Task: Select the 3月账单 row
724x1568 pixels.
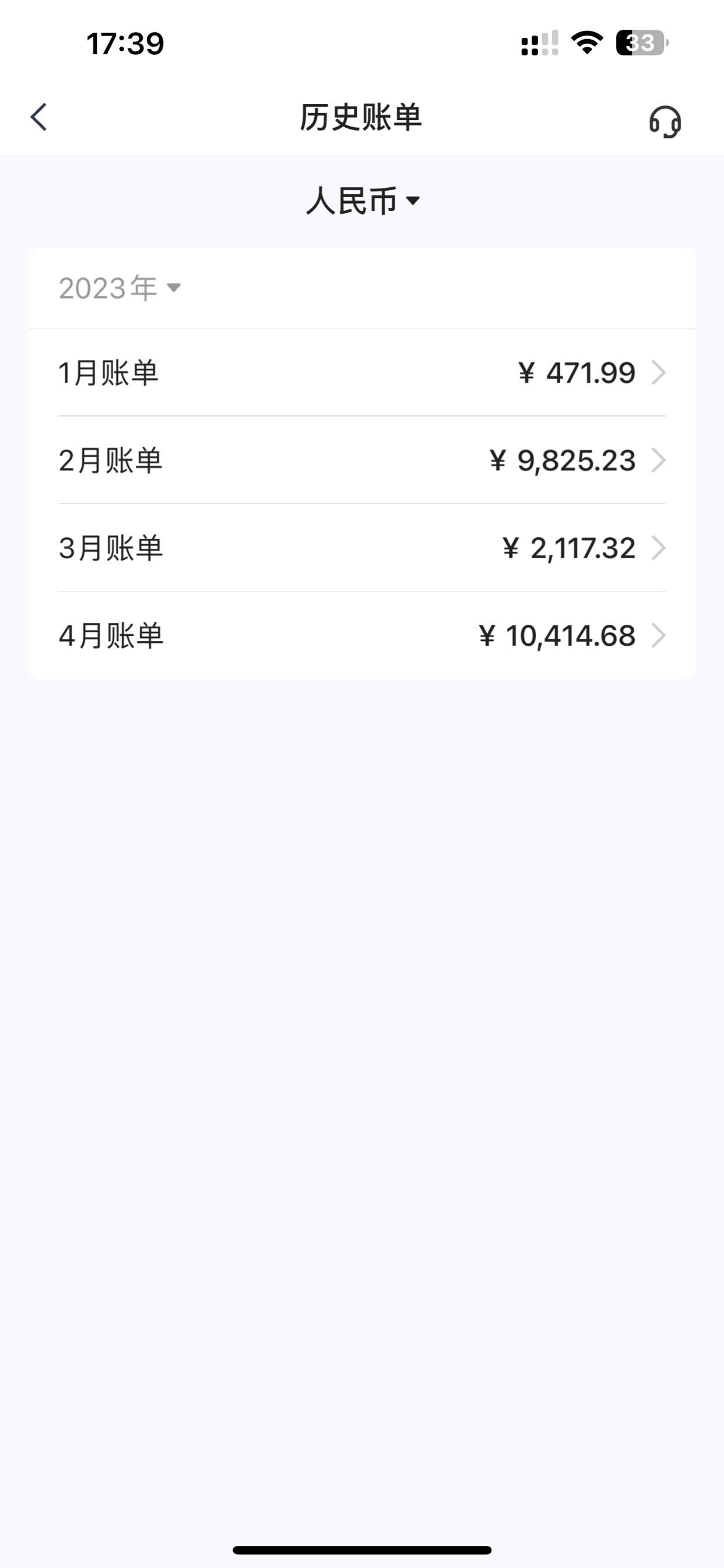Action: pyautogui.click(x=362, y=548)
